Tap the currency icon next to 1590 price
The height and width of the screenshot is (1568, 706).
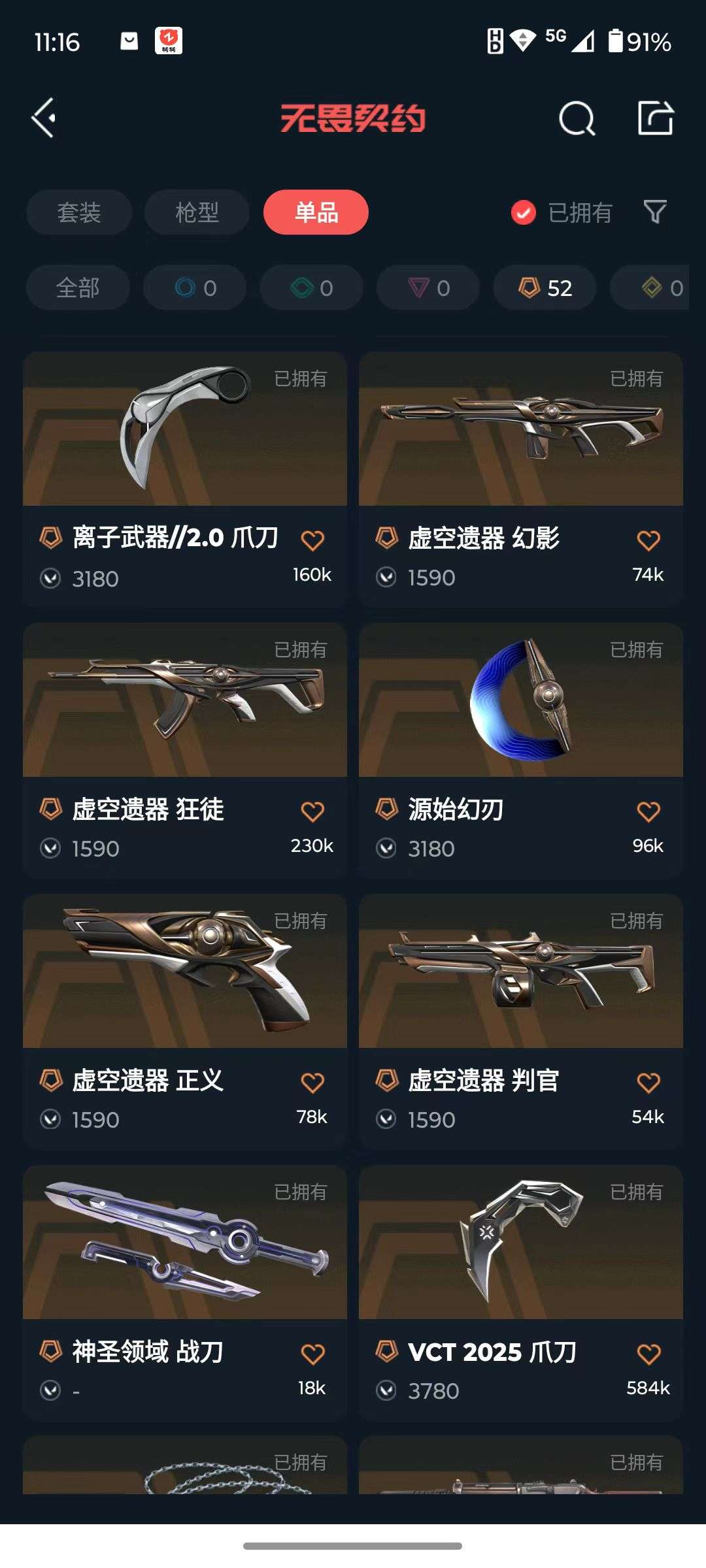(x=386, y=577)
